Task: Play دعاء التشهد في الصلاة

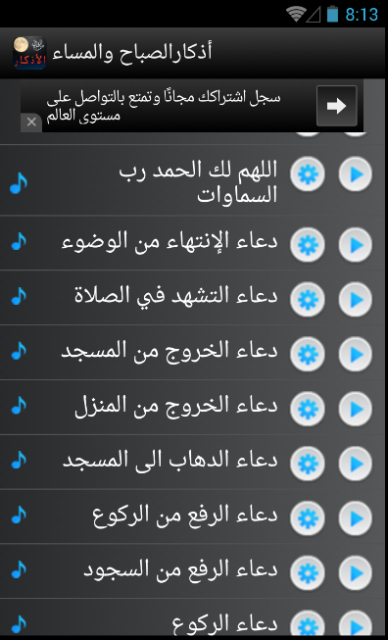Action: point(355,300)
